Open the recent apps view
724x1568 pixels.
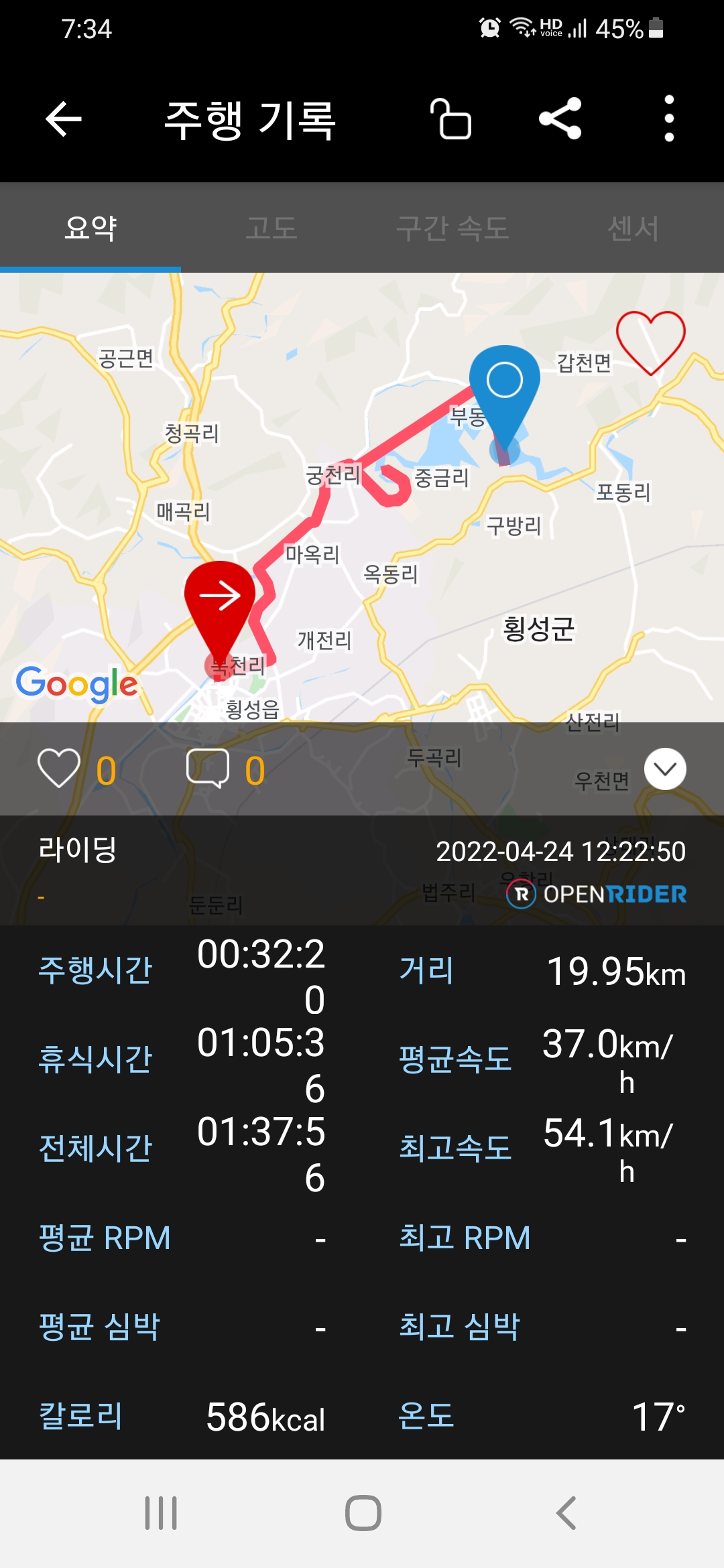point(161,1513)
